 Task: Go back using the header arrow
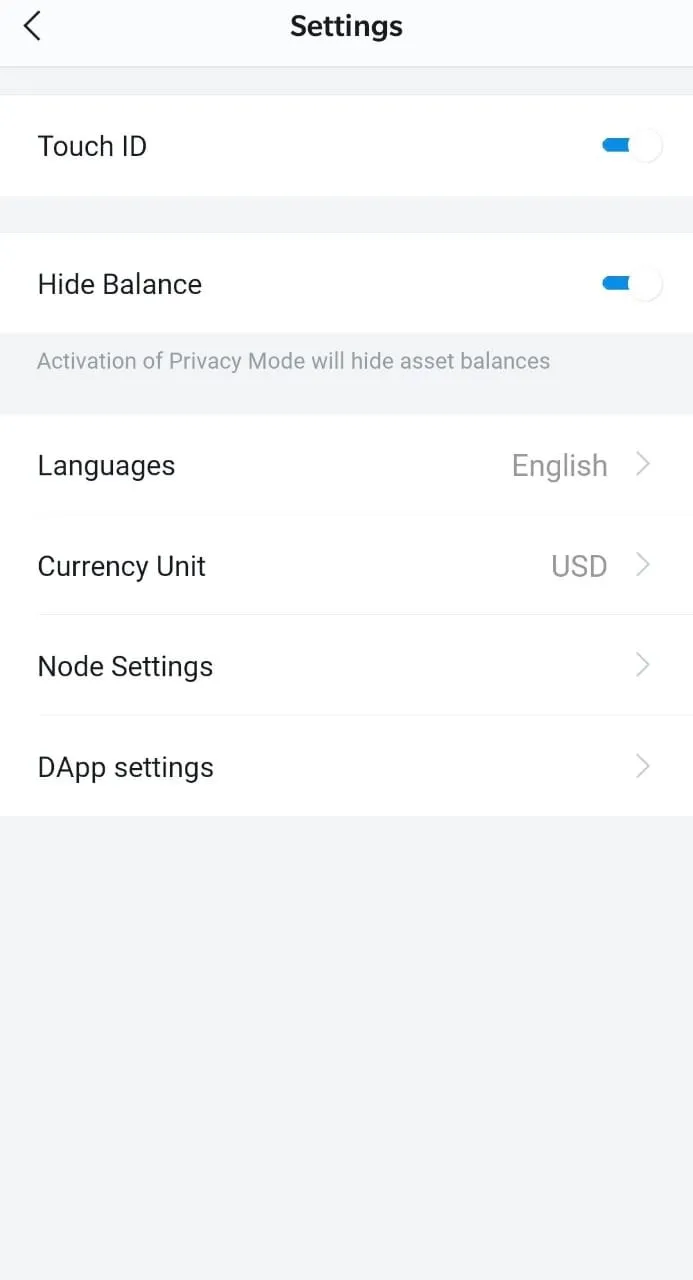[32, 27]
